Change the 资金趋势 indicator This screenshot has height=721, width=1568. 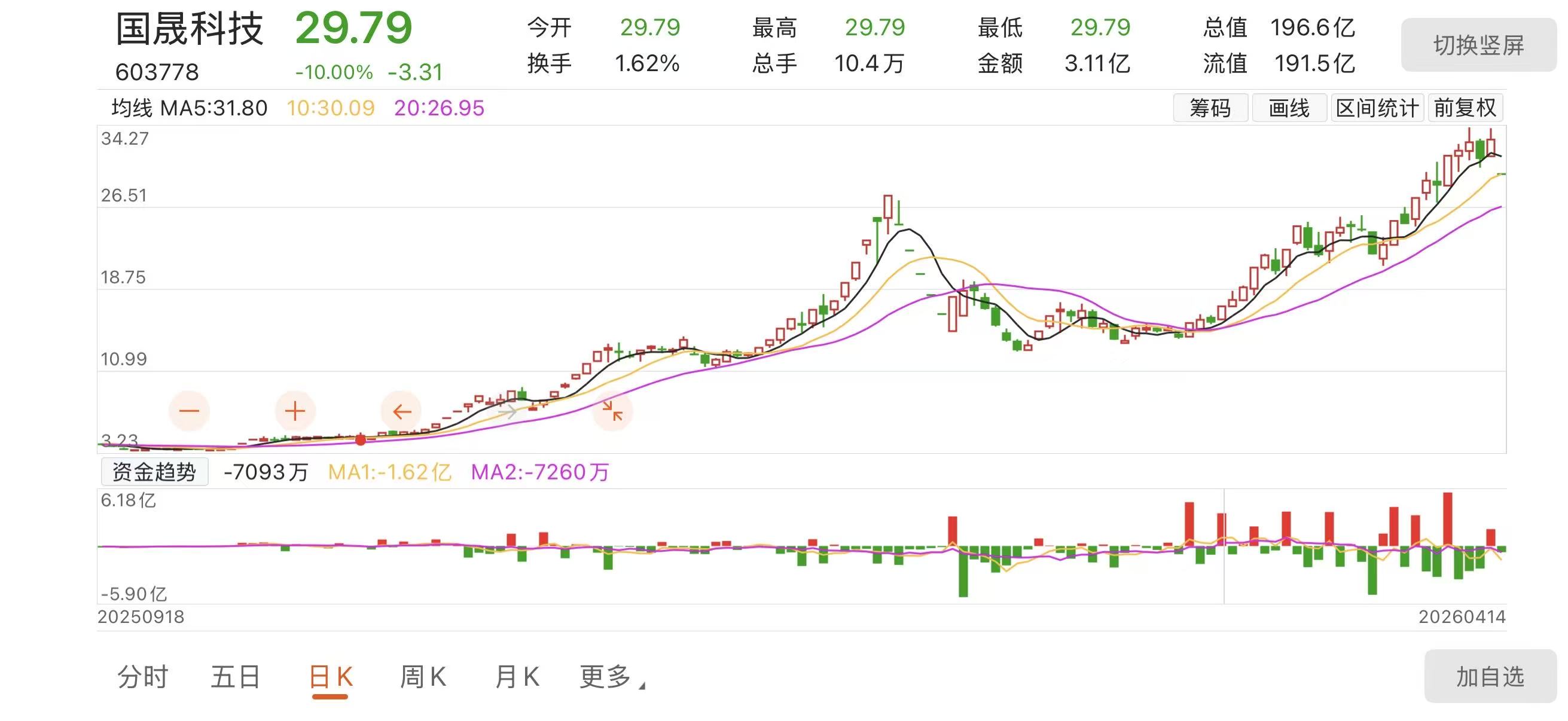(x=154, y=472)
